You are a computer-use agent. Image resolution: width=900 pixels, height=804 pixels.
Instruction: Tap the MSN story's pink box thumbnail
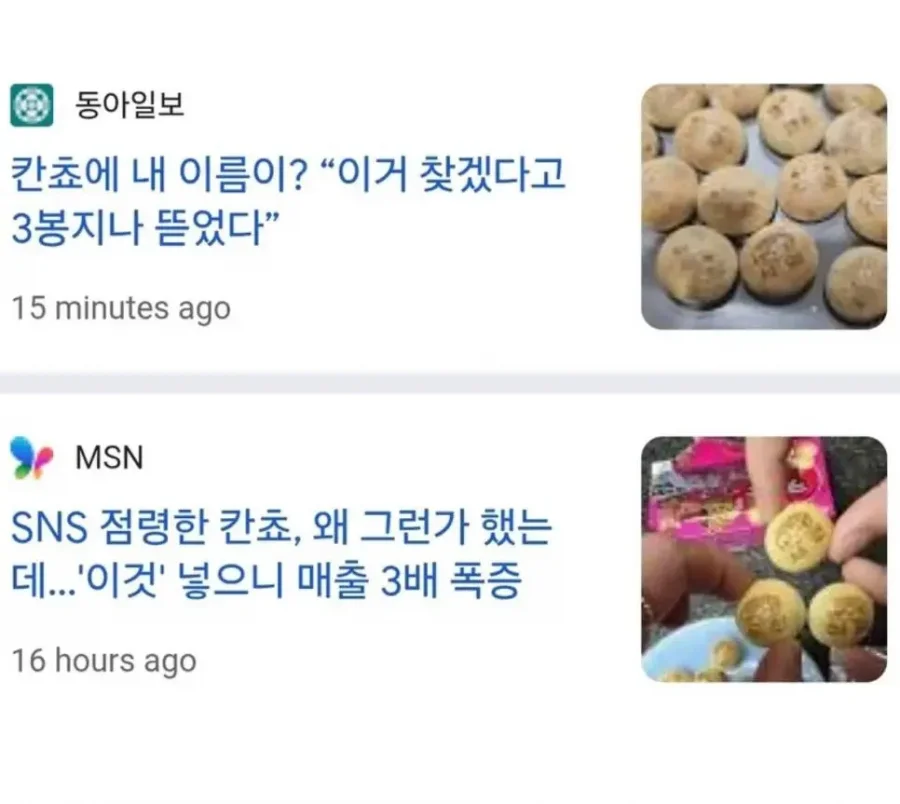tap(763, 559)
